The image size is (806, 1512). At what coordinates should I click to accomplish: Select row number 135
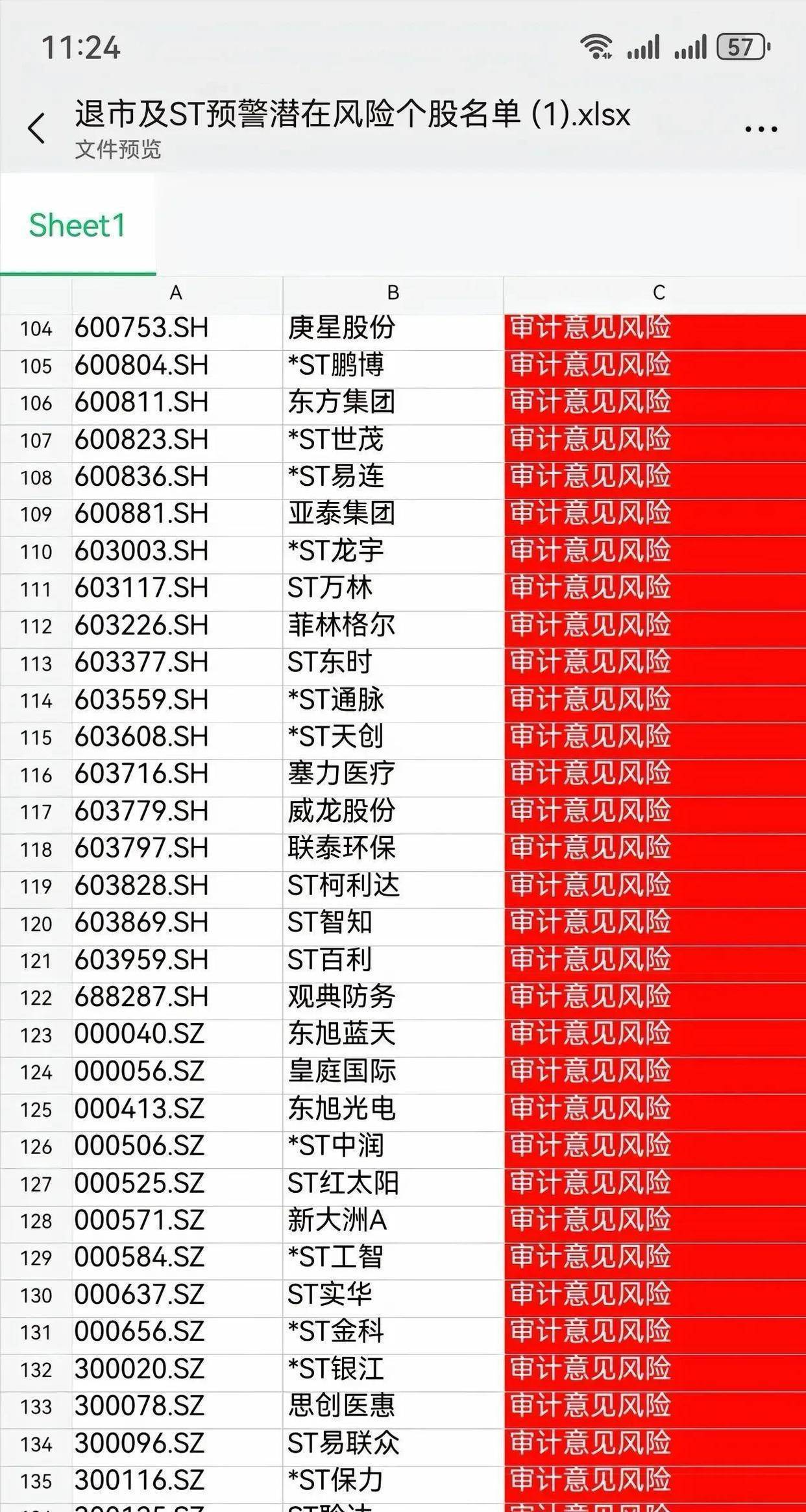(x=37, y=1482)
